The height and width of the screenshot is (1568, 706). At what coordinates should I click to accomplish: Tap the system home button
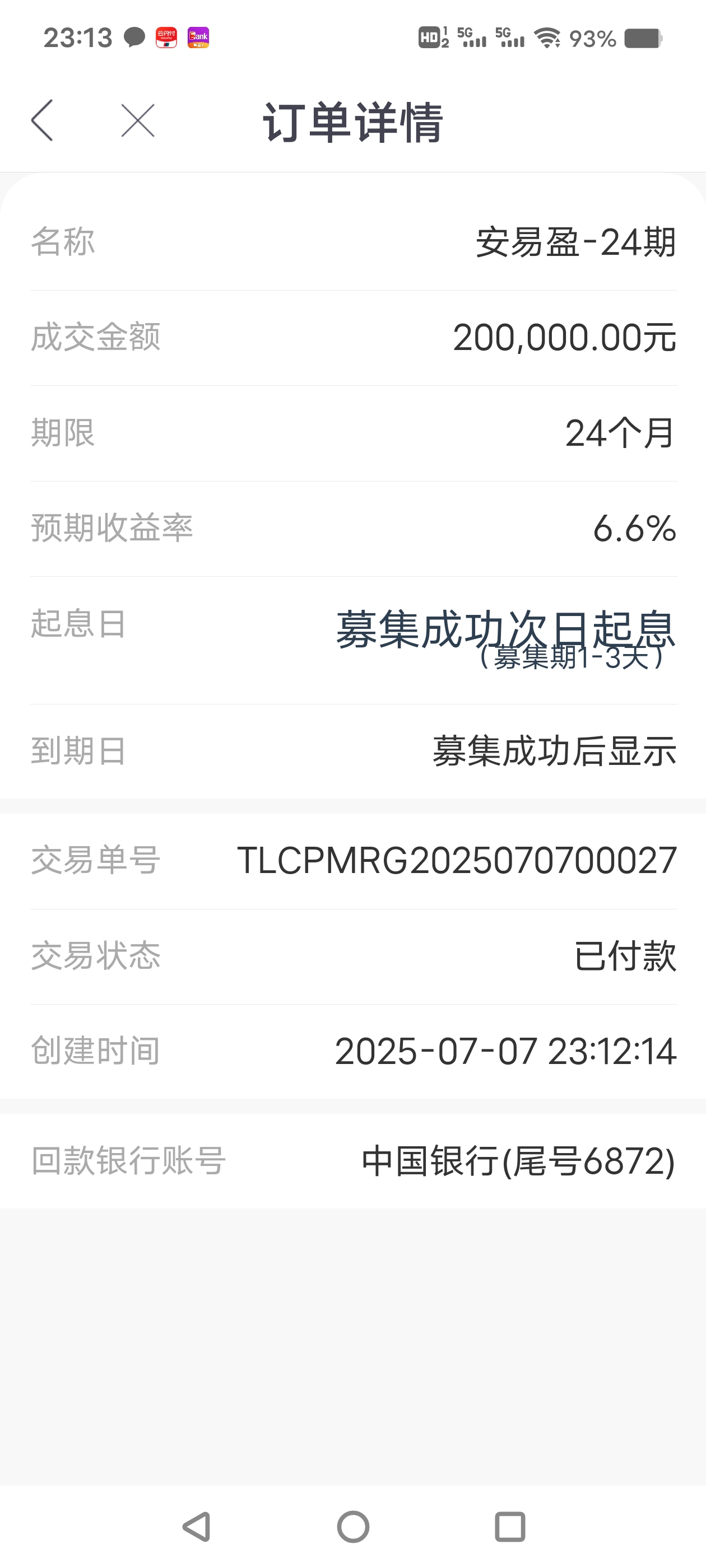[x=354, y=1527]
